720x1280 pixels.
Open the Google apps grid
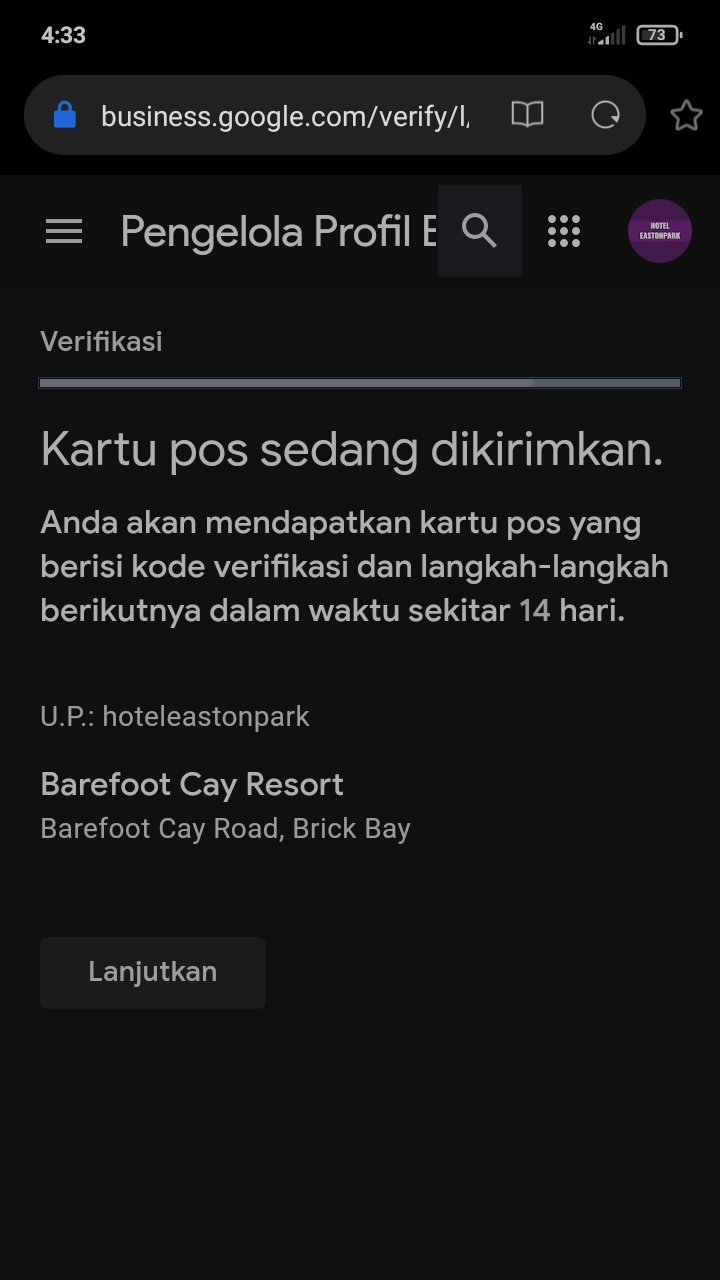(x=564, y=231)
